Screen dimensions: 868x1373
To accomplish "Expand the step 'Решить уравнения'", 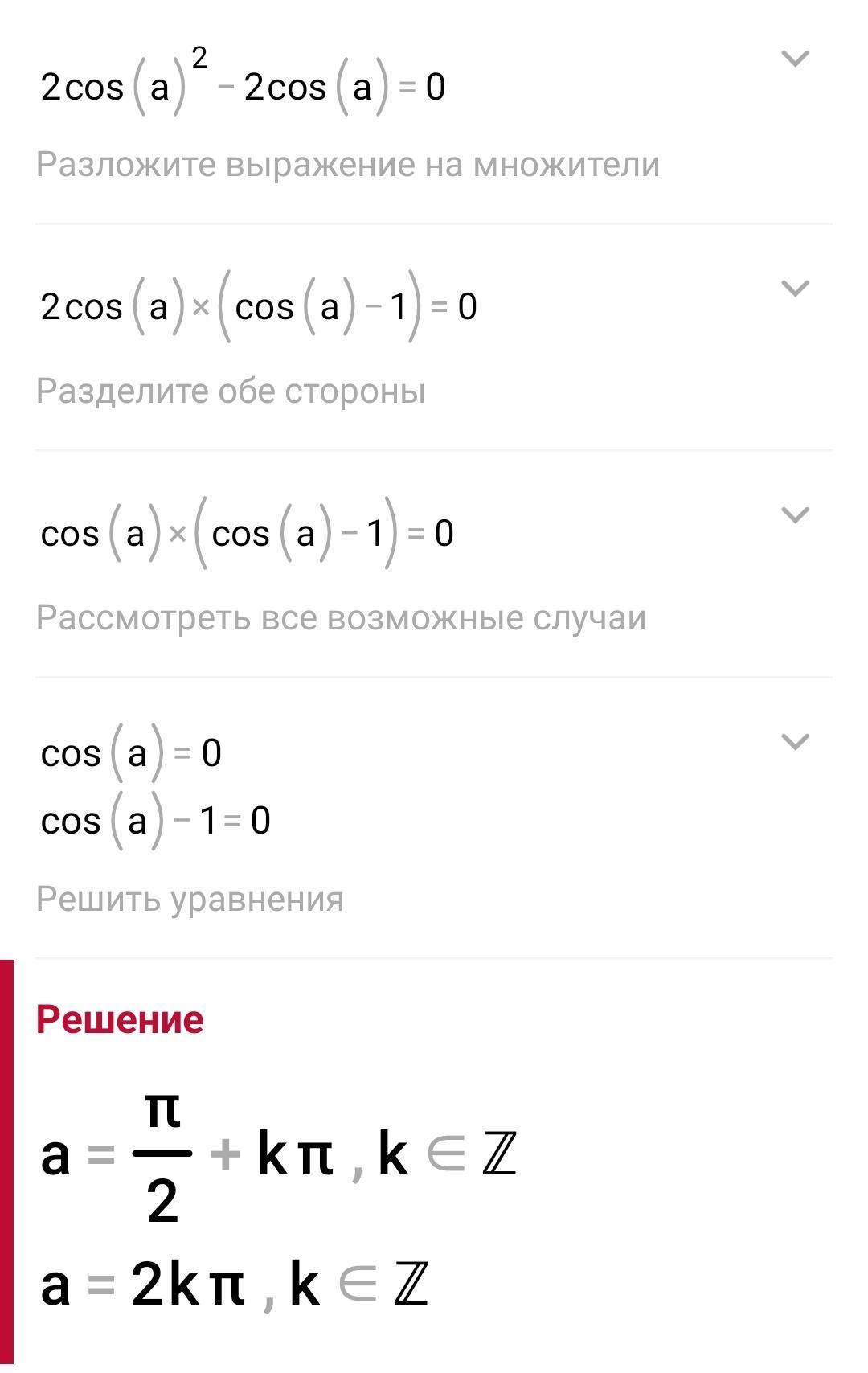I will pyautogui.click(x=795, y=741).
